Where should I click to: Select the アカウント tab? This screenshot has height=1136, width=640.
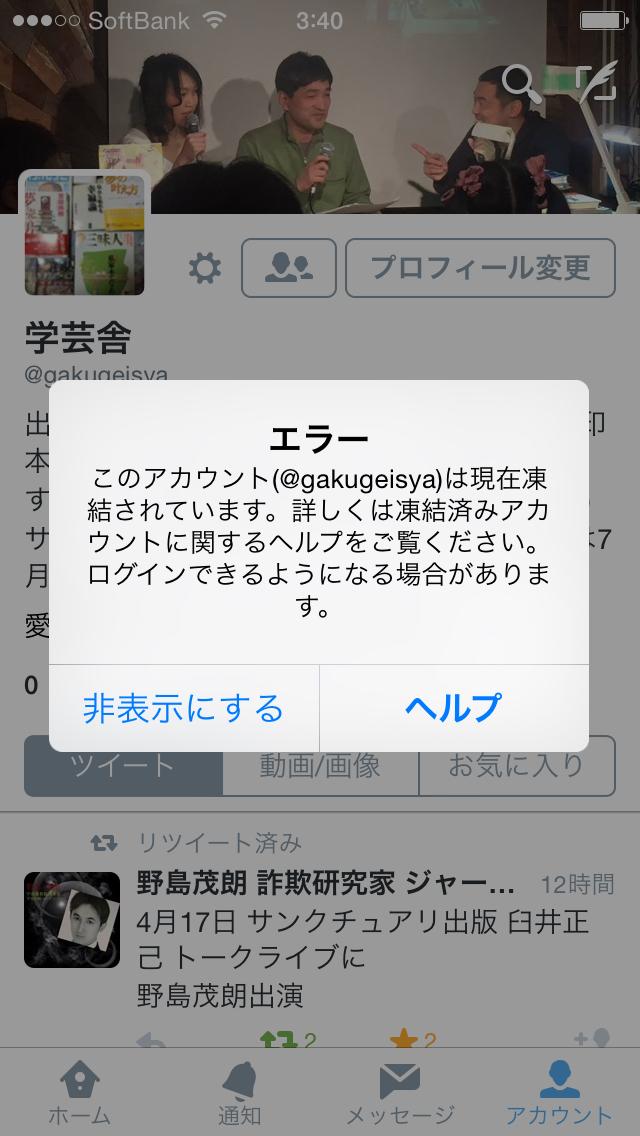(559, 1092)
